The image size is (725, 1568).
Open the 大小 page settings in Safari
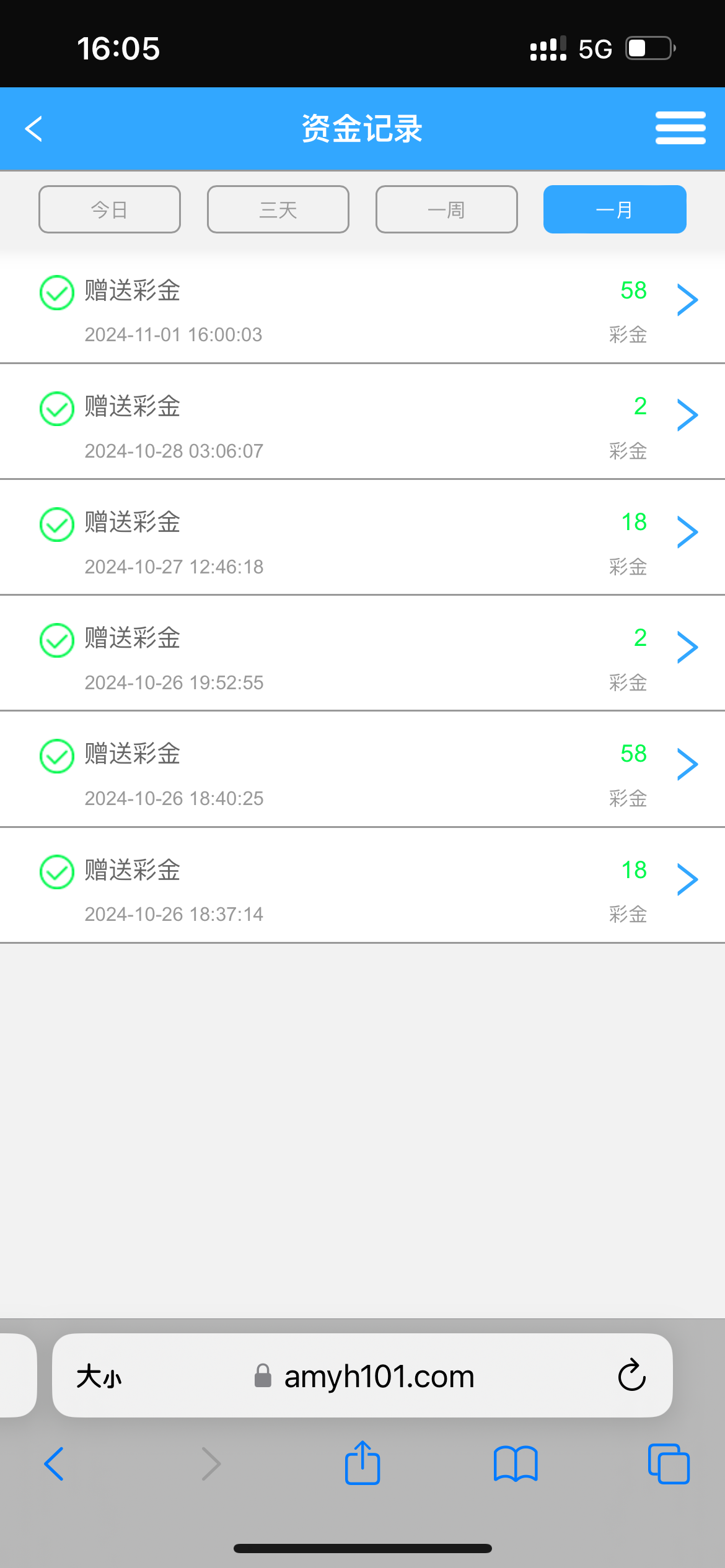[x=99, y=1377]
